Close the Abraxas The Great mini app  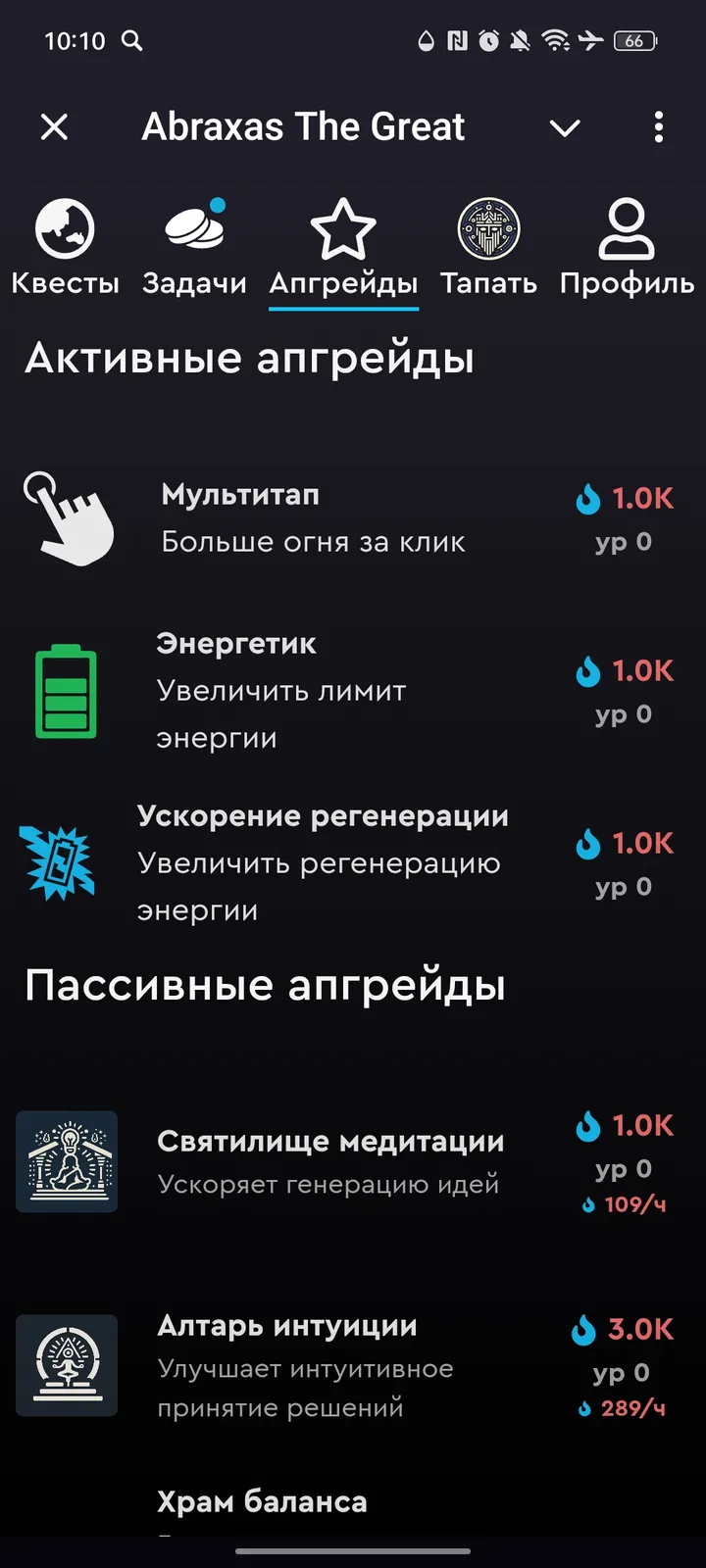[55, 126]
